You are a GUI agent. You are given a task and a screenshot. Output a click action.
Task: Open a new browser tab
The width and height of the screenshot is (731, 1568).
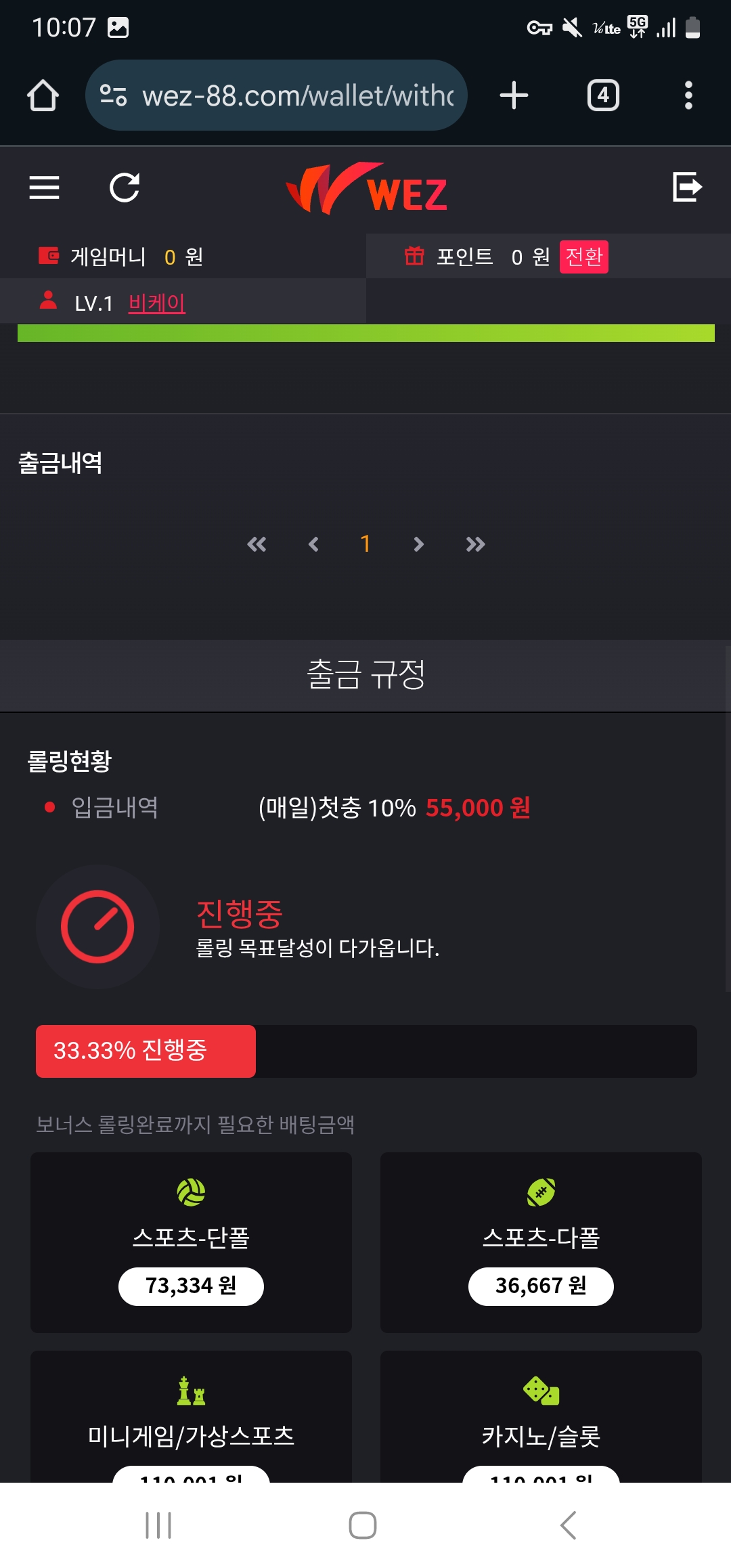click(x=514, y=95)
